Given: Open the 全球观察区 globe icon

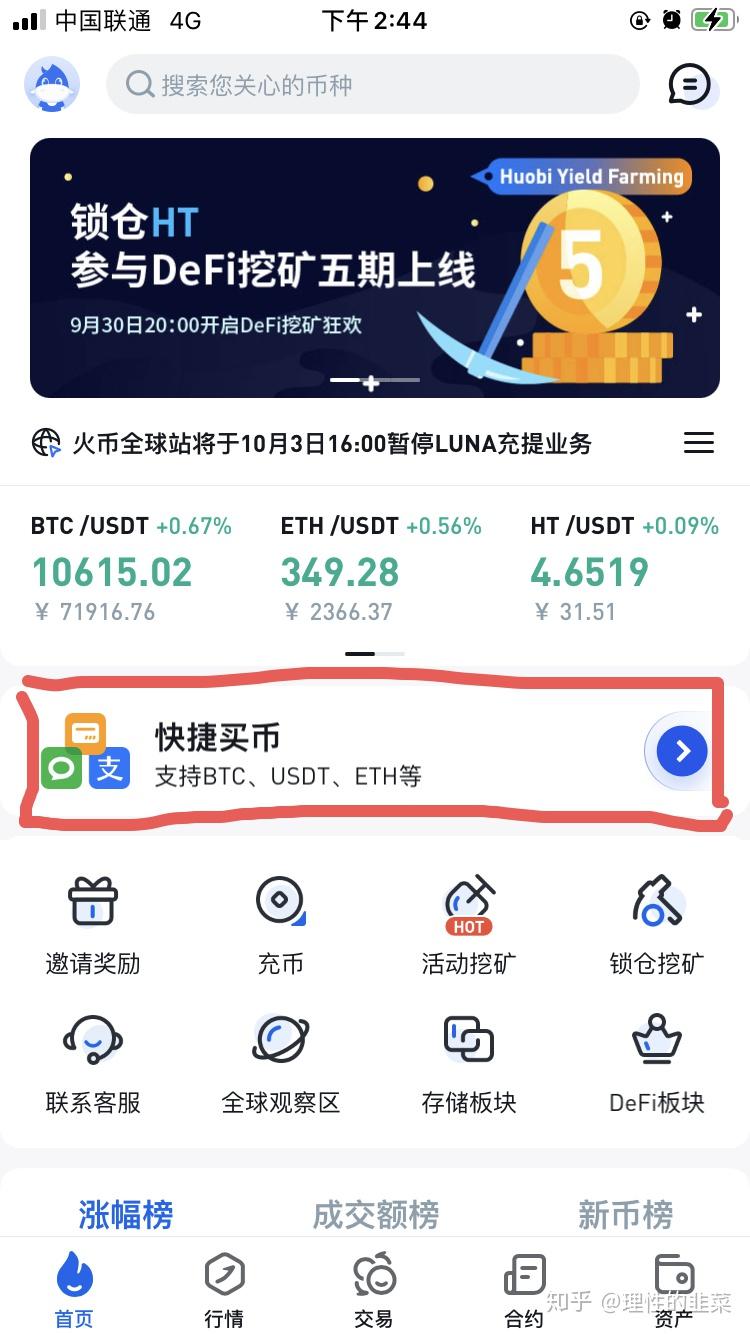Looking at the screenshot, I should tap(280, 1040).
